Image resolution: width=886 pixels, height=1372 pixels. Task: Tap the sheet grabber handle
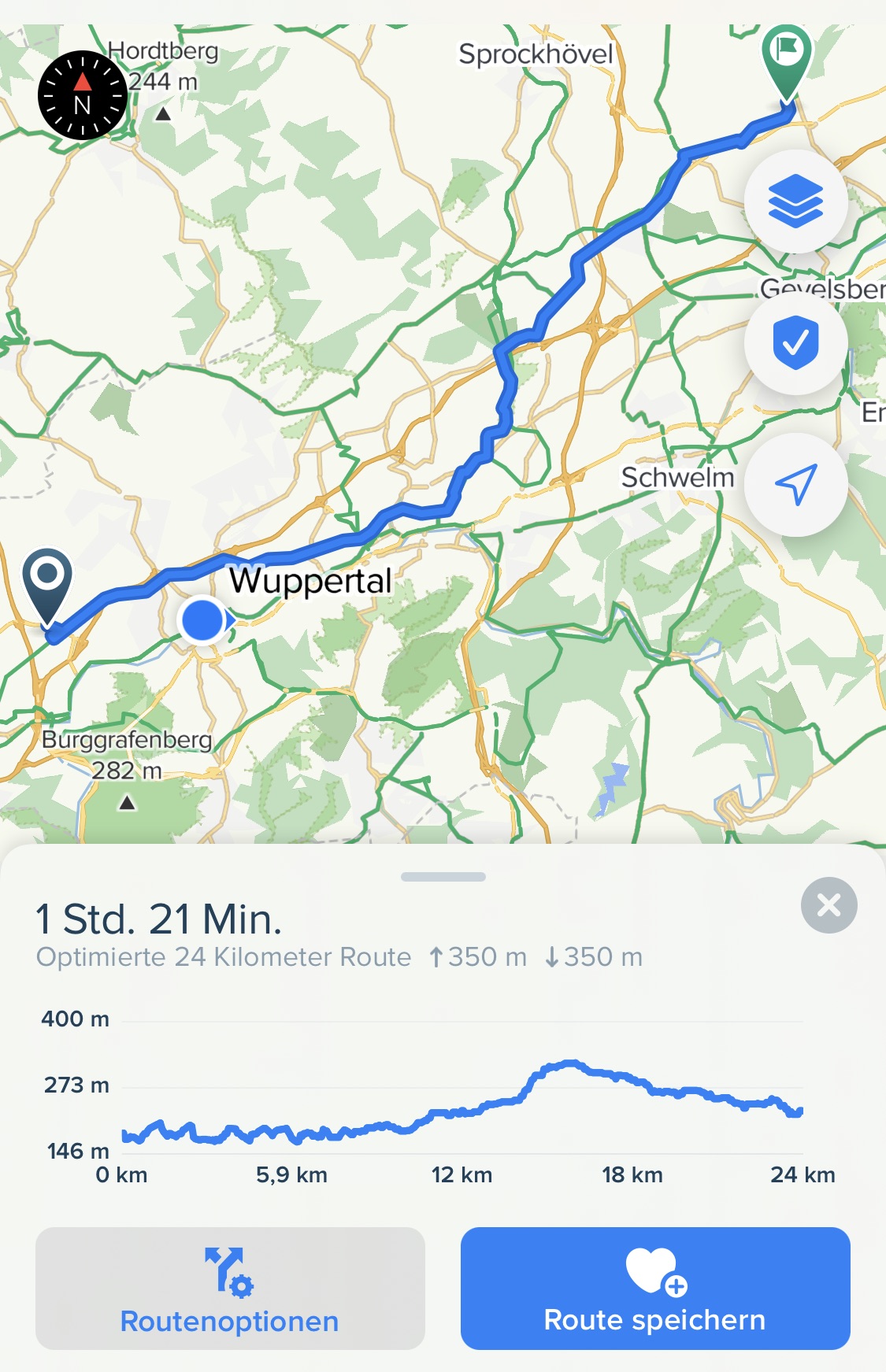click(443, 876)
